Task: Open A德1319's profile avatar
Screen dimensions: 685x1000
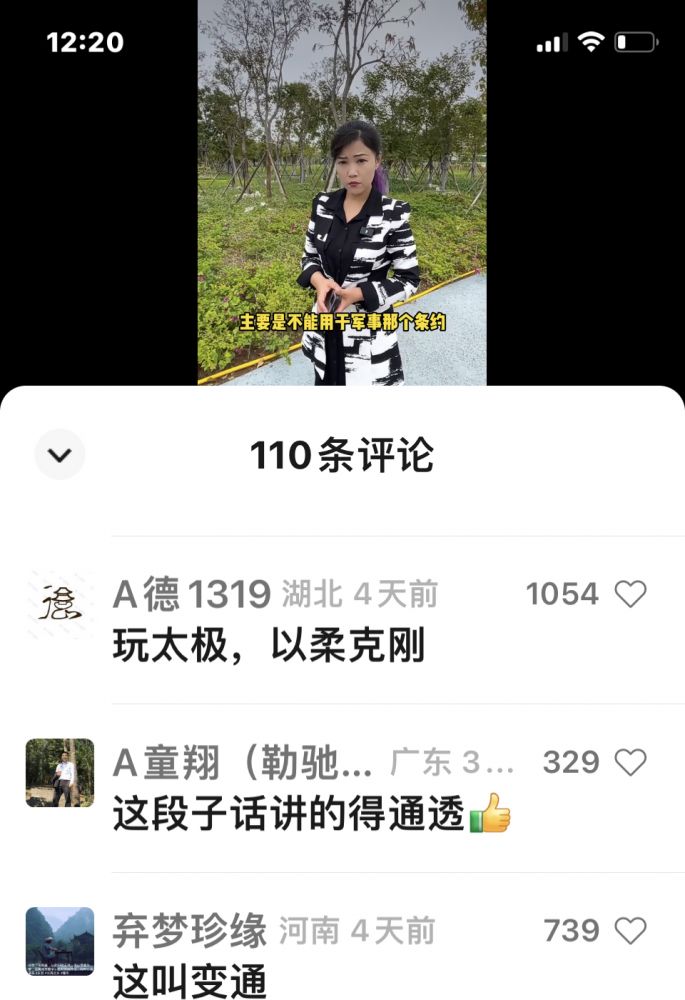Action: [60, 604]
